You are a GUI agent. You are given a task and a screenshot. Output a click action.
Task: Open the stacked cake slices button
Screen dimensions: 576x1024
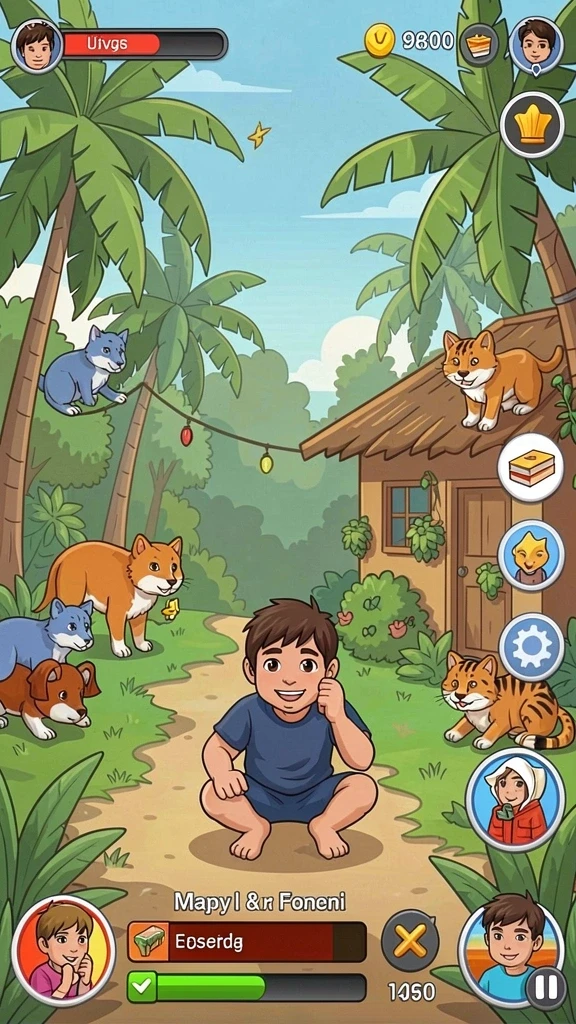(x=530, y=468)
